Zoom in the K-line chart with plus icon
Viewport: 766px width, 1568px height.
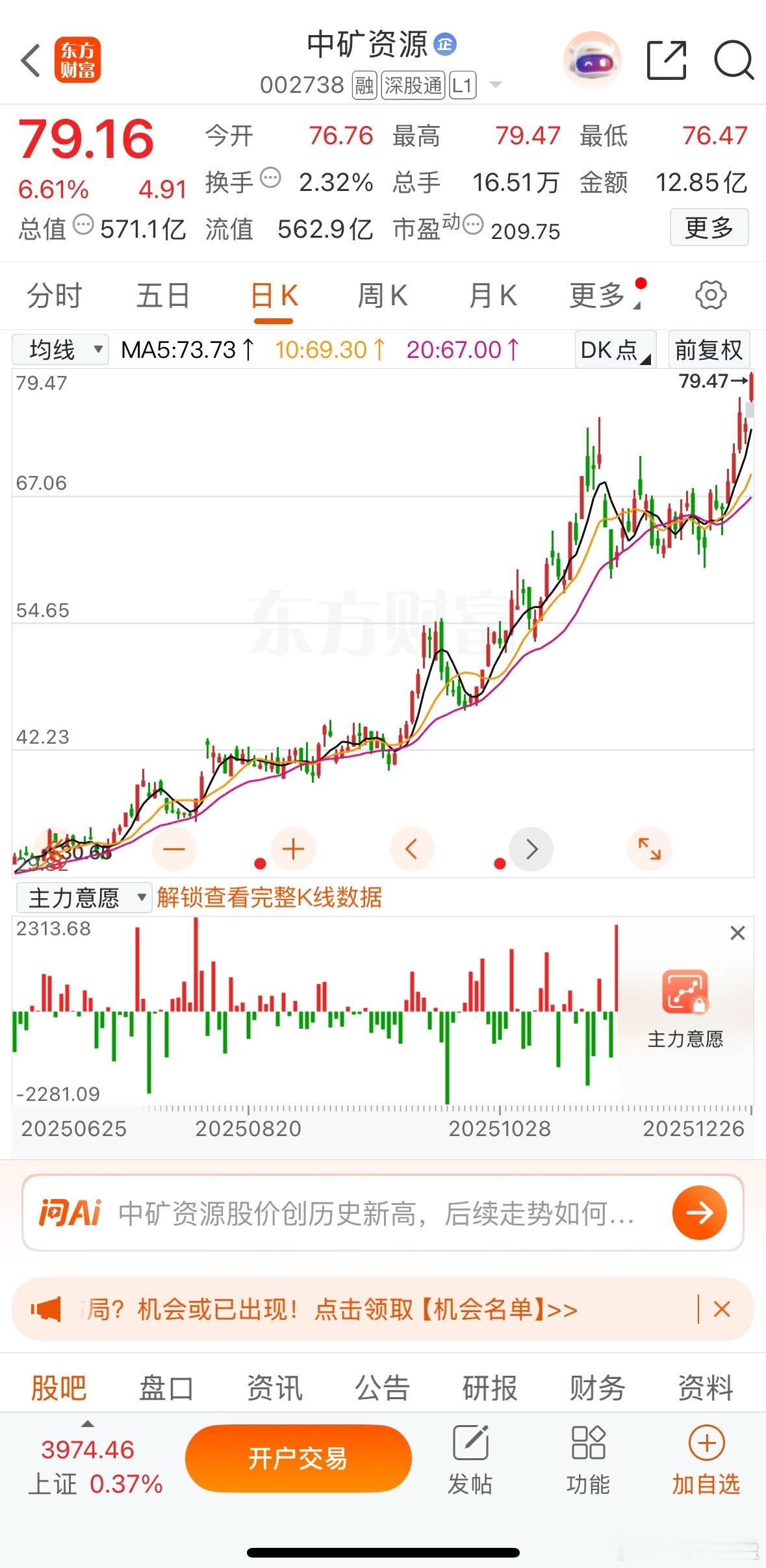click(x=293, y=848)
